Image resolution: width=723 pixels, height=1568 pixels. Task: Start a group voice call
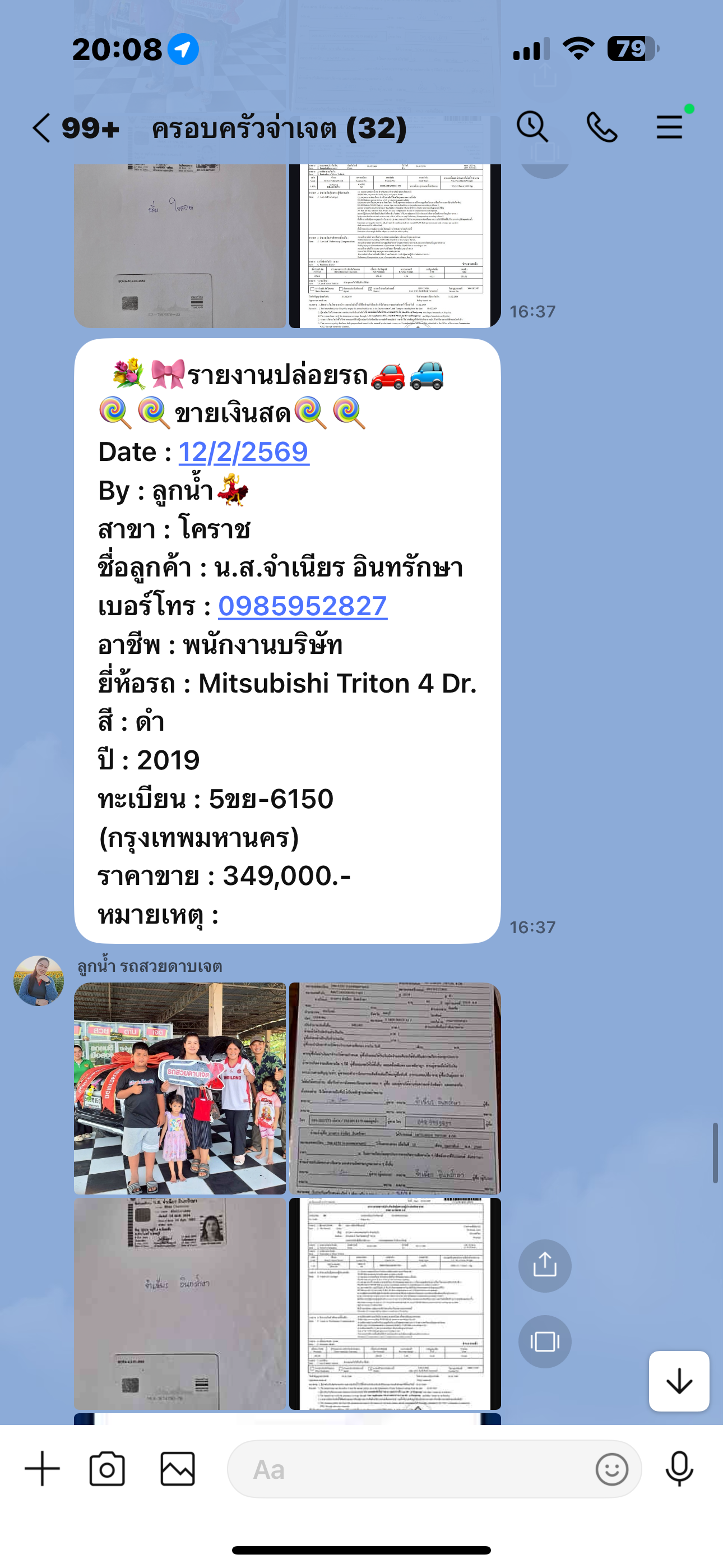pos(601,128)
